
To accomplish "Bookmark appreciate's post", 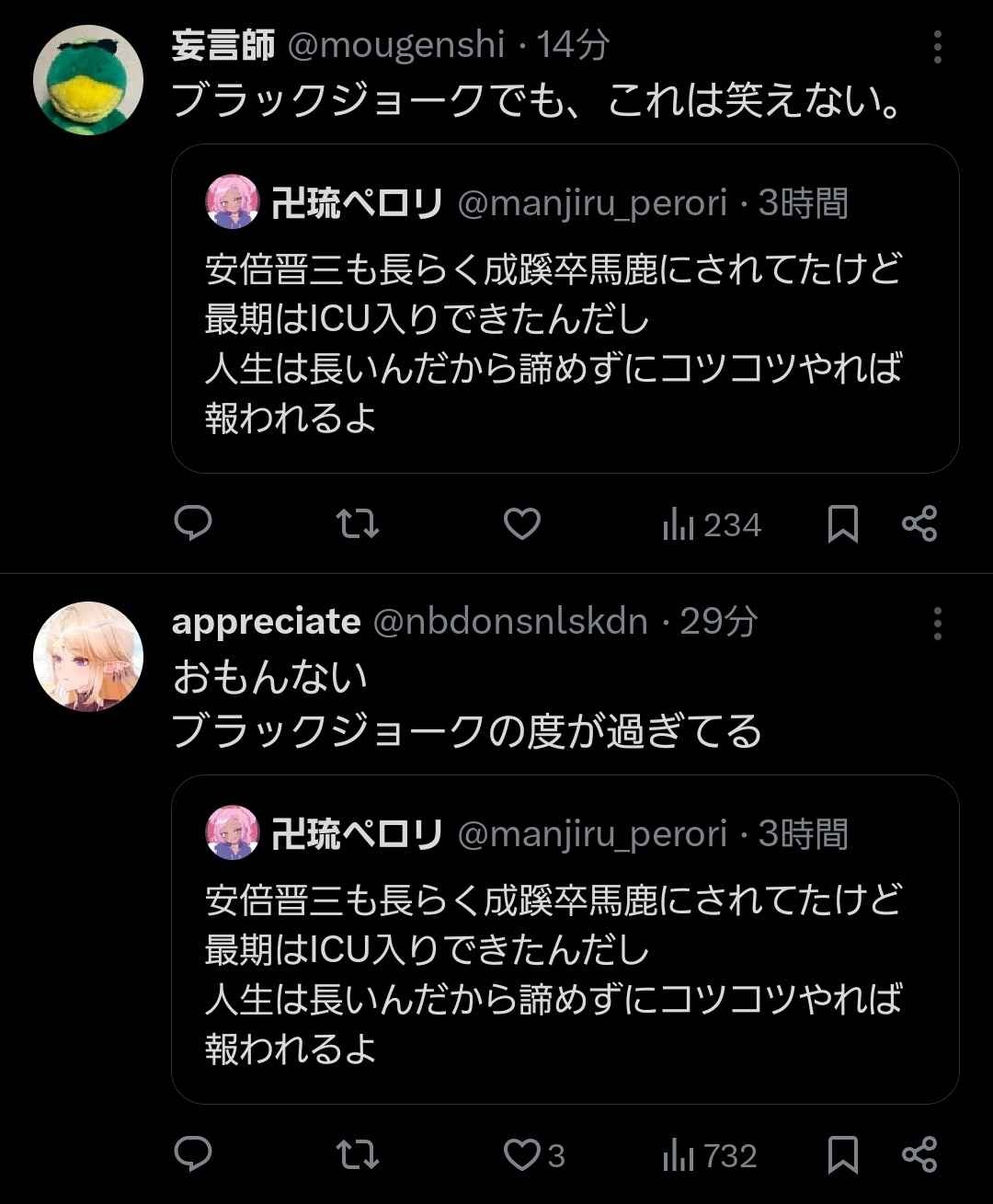I will tap(842, 1154).
